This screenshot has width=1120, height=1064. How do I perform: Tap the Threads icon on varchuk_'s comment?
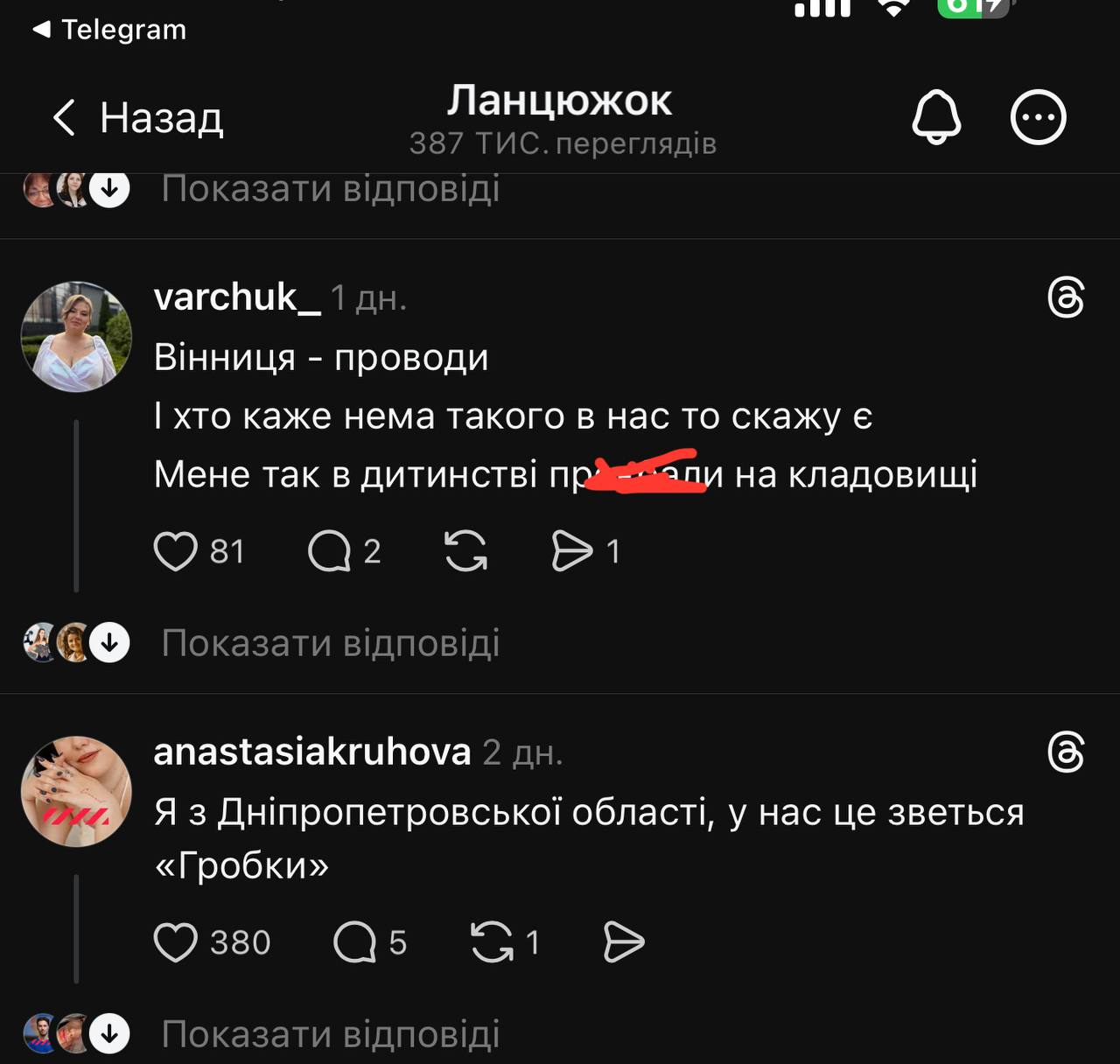(1065, 298)
